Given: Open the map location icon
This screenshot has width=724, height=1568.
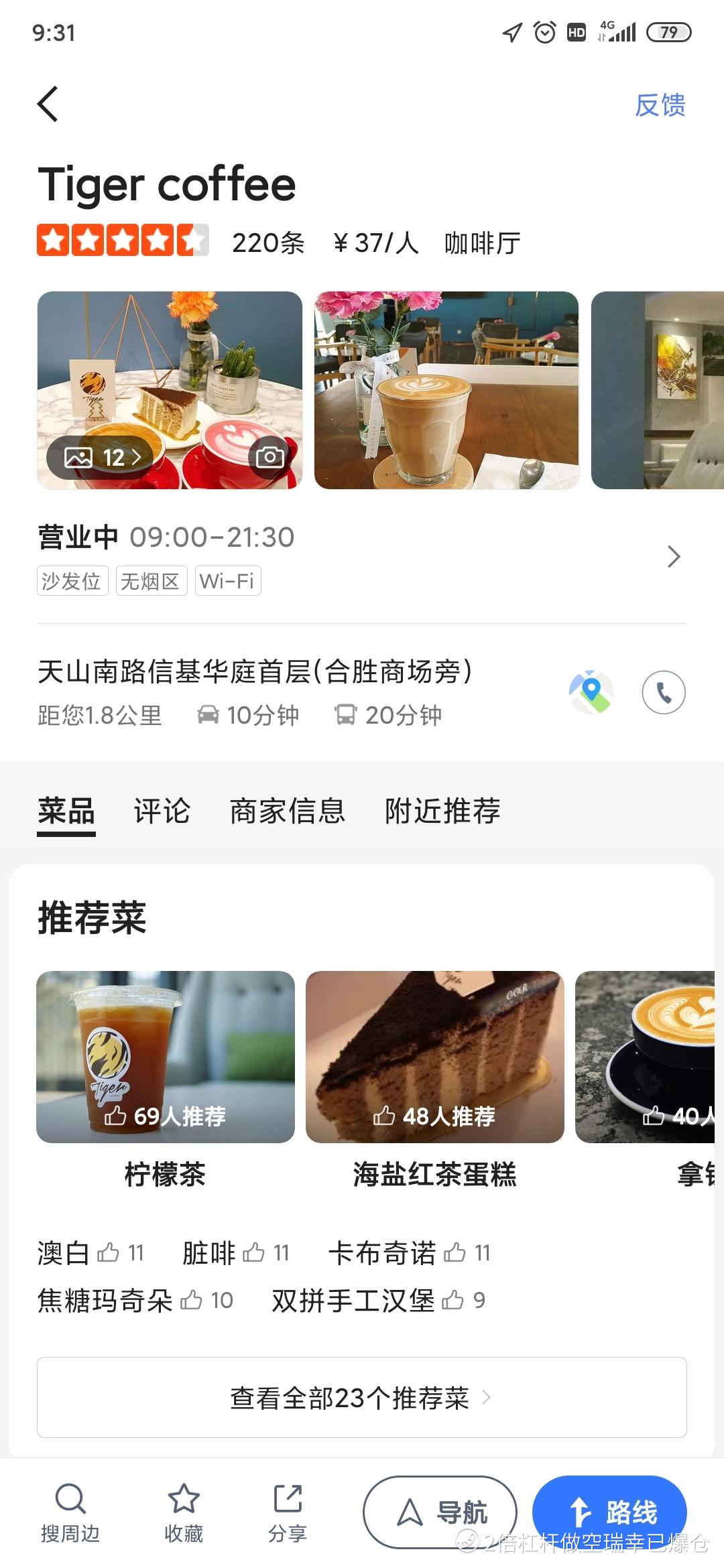Looking at the screenshot, I should click(591, 692).
